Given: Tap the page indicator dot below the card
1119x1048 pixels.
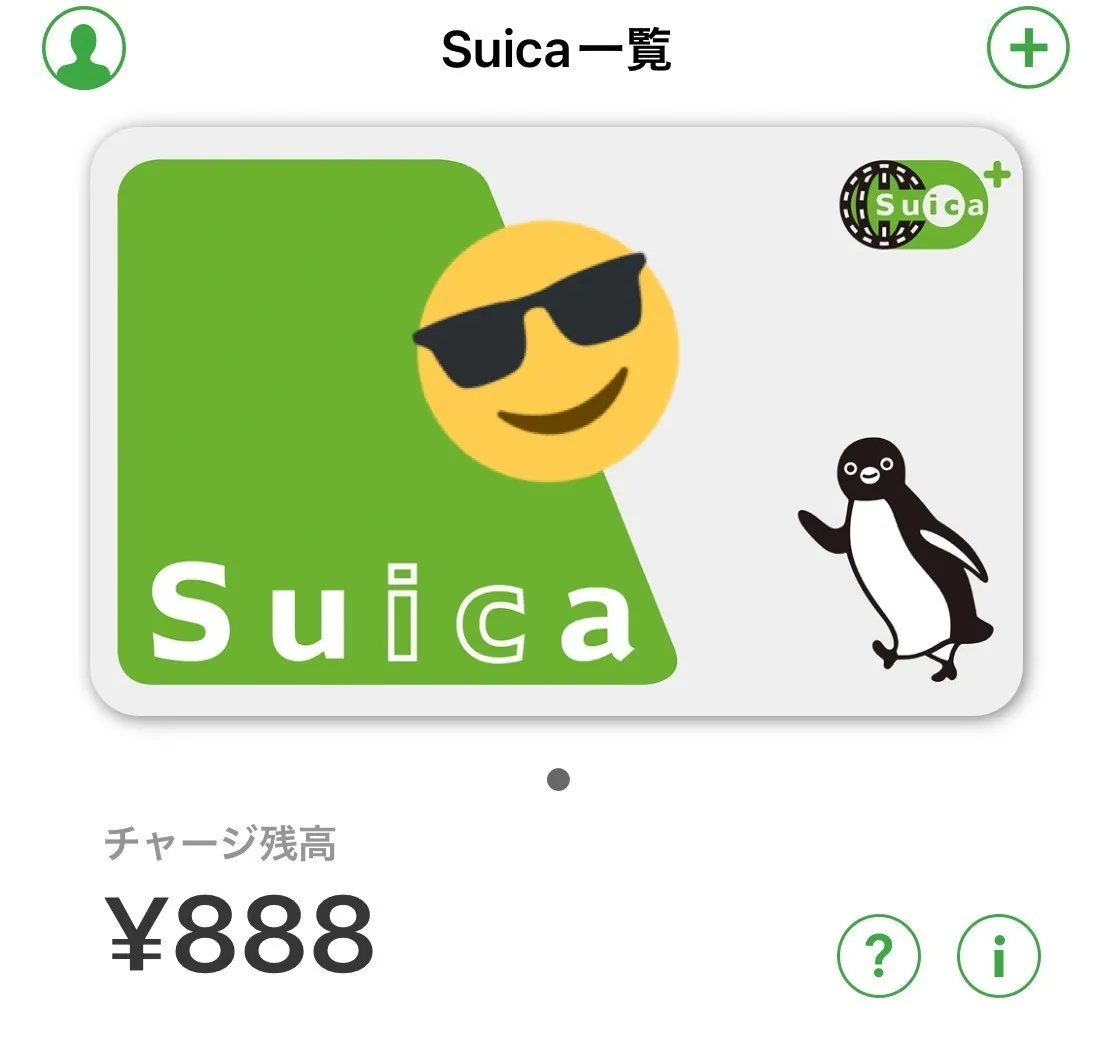Looking at the screenshot, I should (558, 780).
